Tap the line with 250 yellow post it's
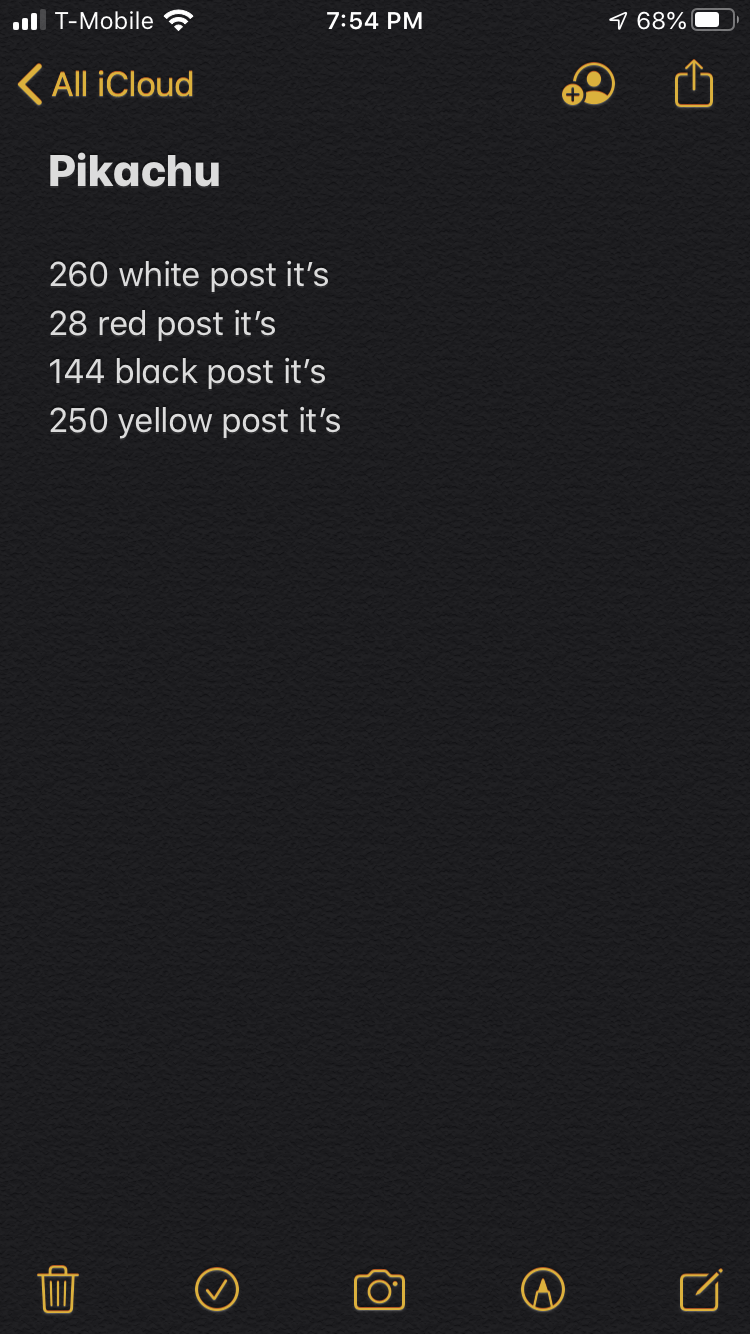This screenshot has height=1334, width=750. [x=195, y=420]
